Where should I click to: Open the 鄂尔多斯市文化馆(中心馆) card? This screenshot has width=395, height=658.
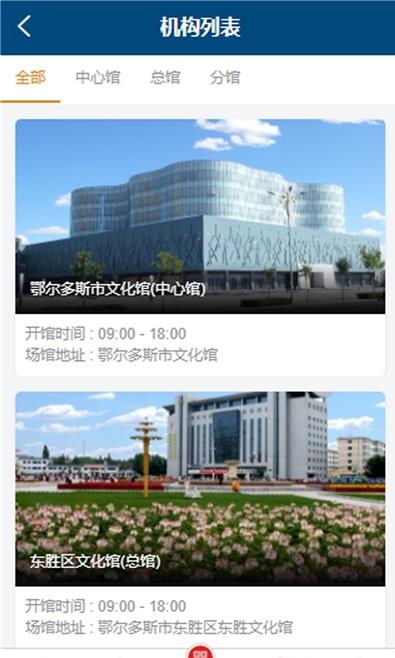[x=200, y=248]
